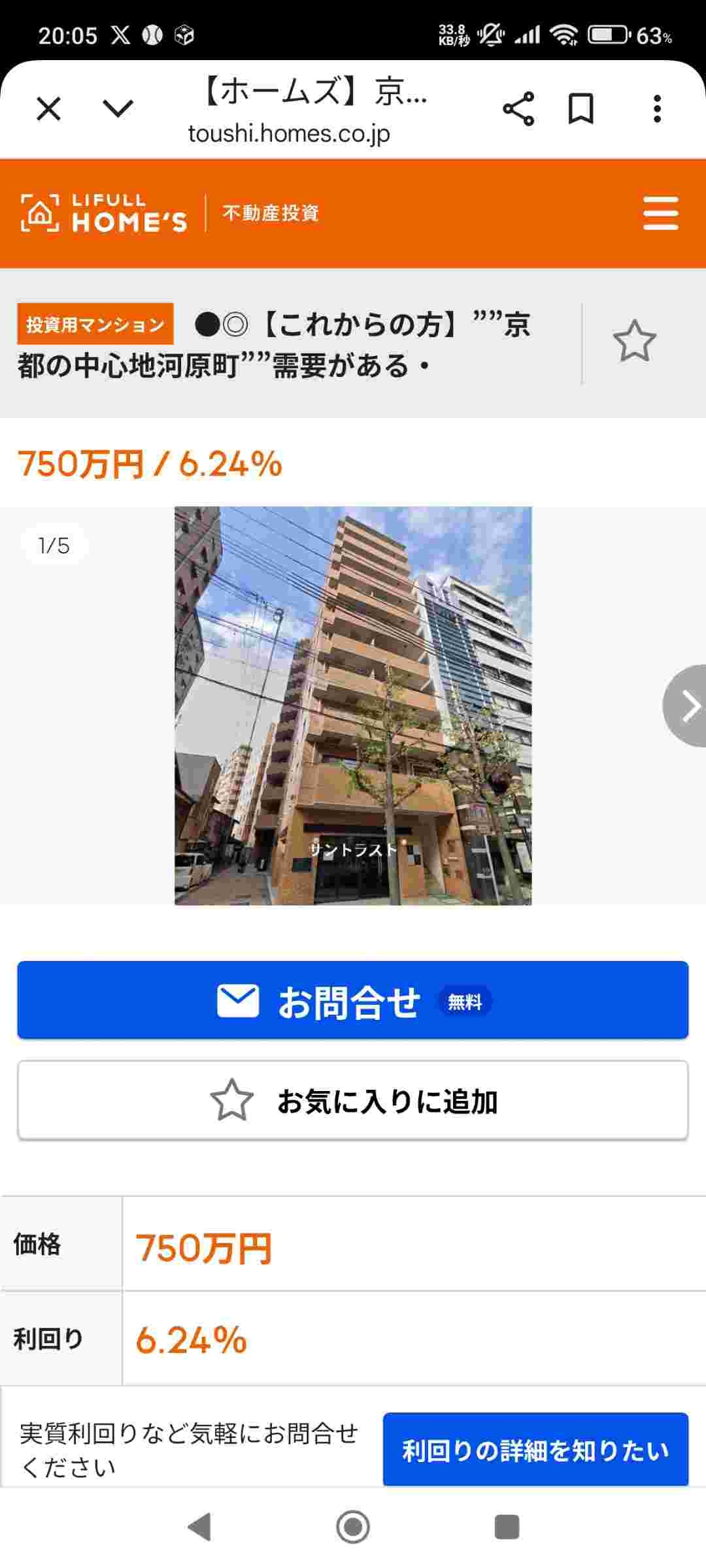Open the LIFULL HOME'S hamburger menu
Image resolution: width=706 pixels, height=1568 pixels.
(x=660, y=213)
